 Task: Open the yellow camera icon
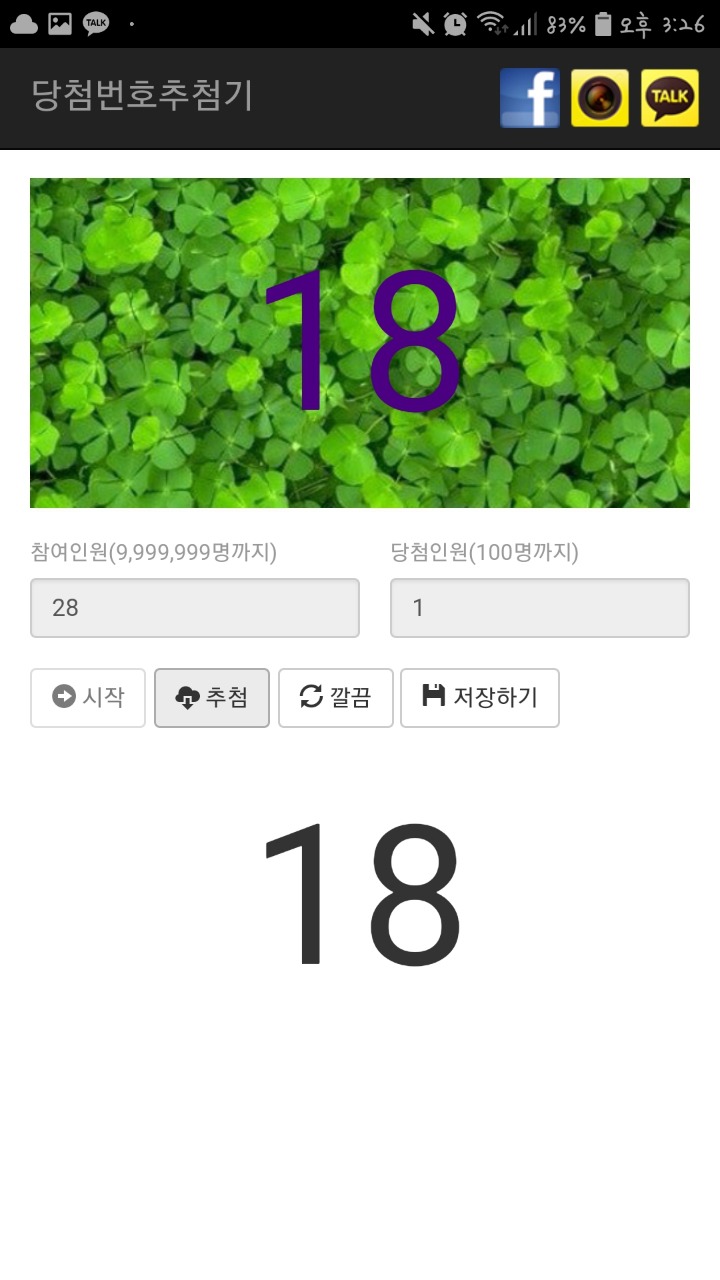click(600, 98)
